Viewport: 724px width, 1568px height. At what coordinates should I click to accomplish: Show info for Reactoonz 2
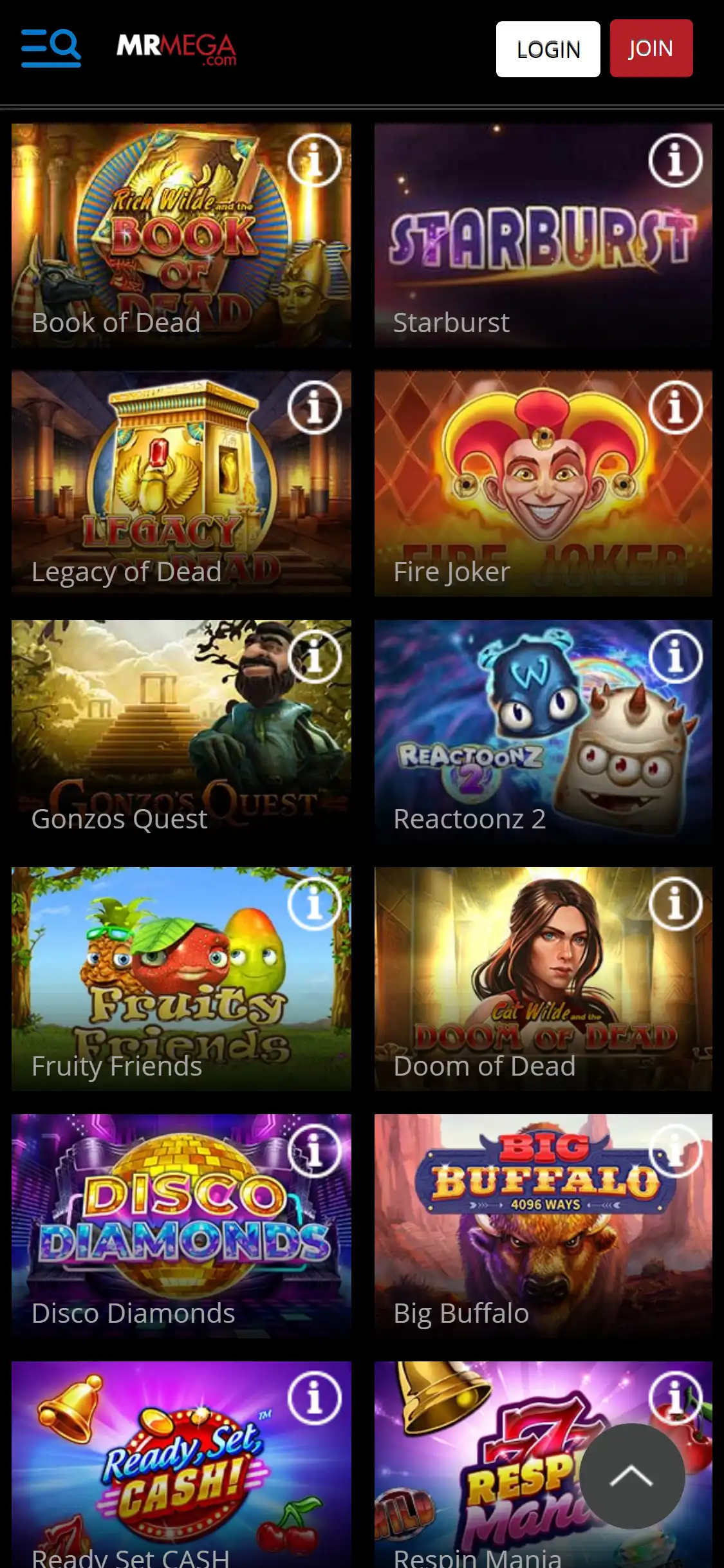point(674,656)
